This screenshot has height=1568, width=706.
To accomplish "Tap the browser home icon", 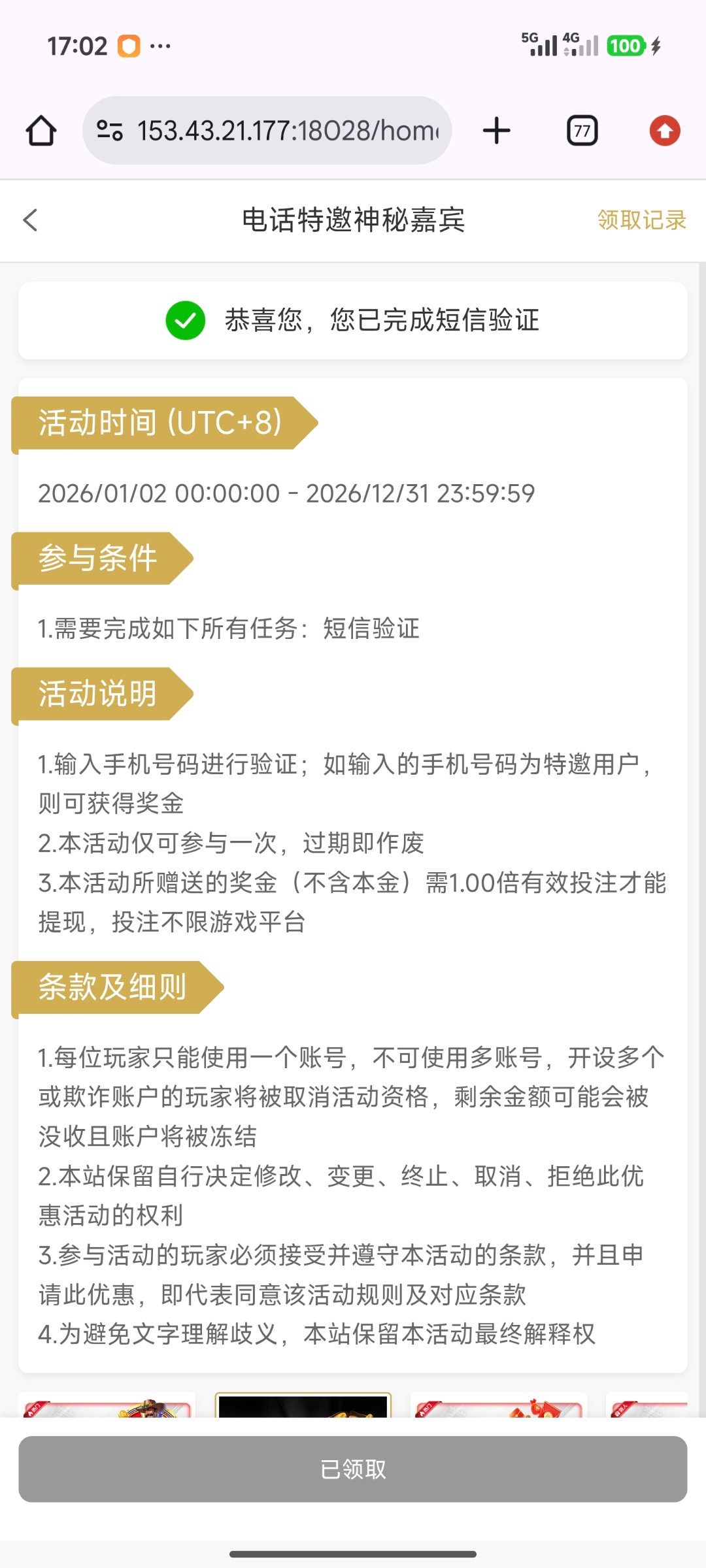I will tap(41, 131).
